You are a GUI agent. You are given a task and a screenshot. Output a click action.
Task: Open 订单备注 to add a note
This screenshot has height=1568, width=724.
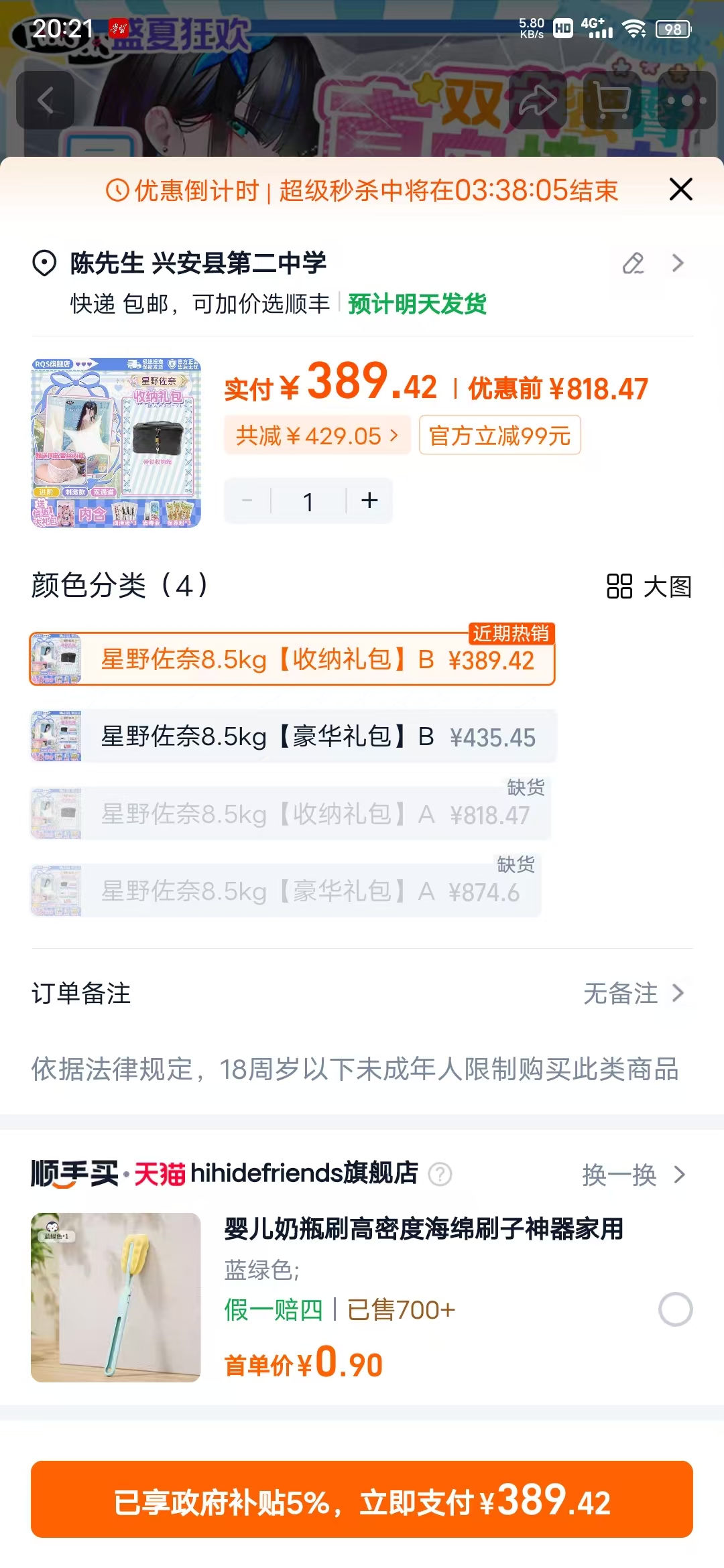tap(362, 993)
